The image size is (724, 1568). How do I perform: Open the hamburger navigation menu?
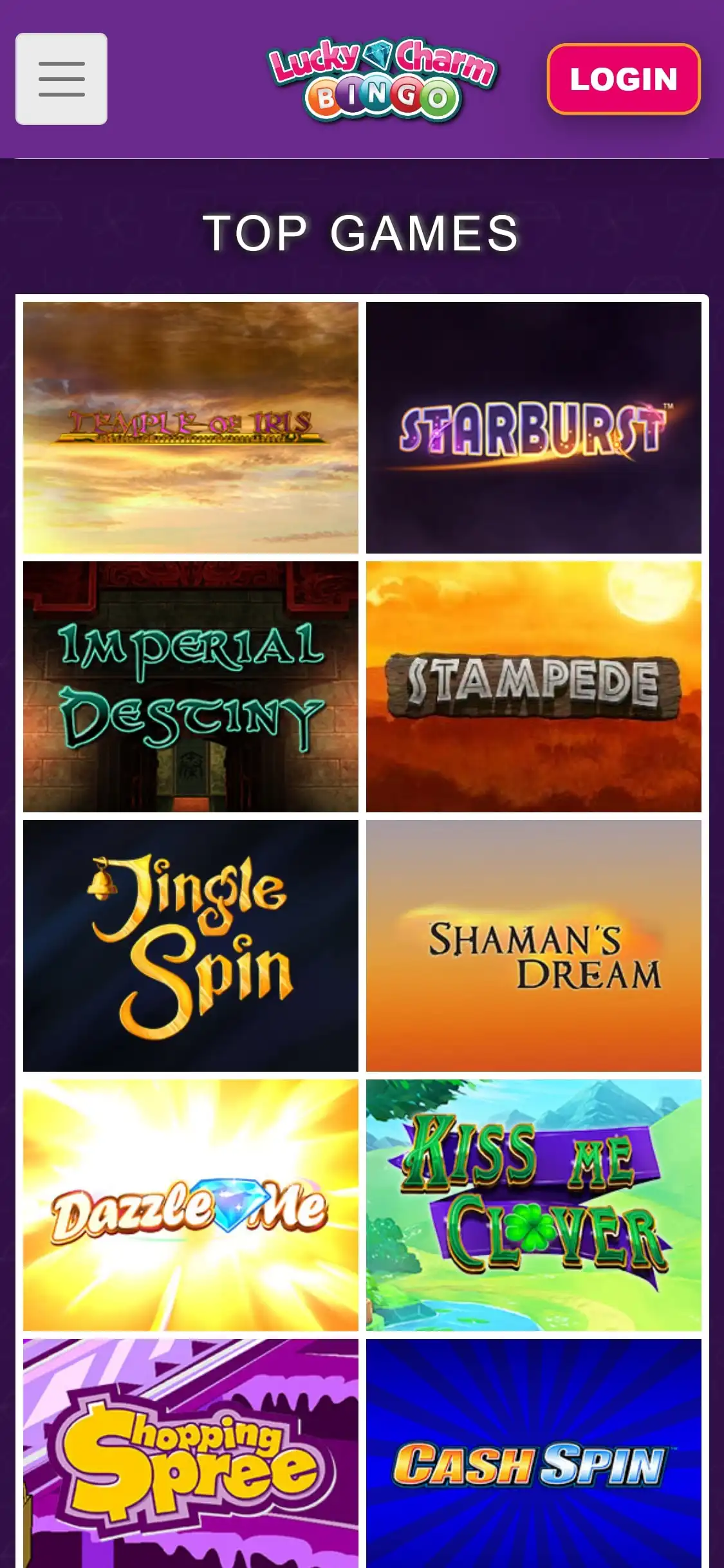pyautogui.click(x=61, y=79)
